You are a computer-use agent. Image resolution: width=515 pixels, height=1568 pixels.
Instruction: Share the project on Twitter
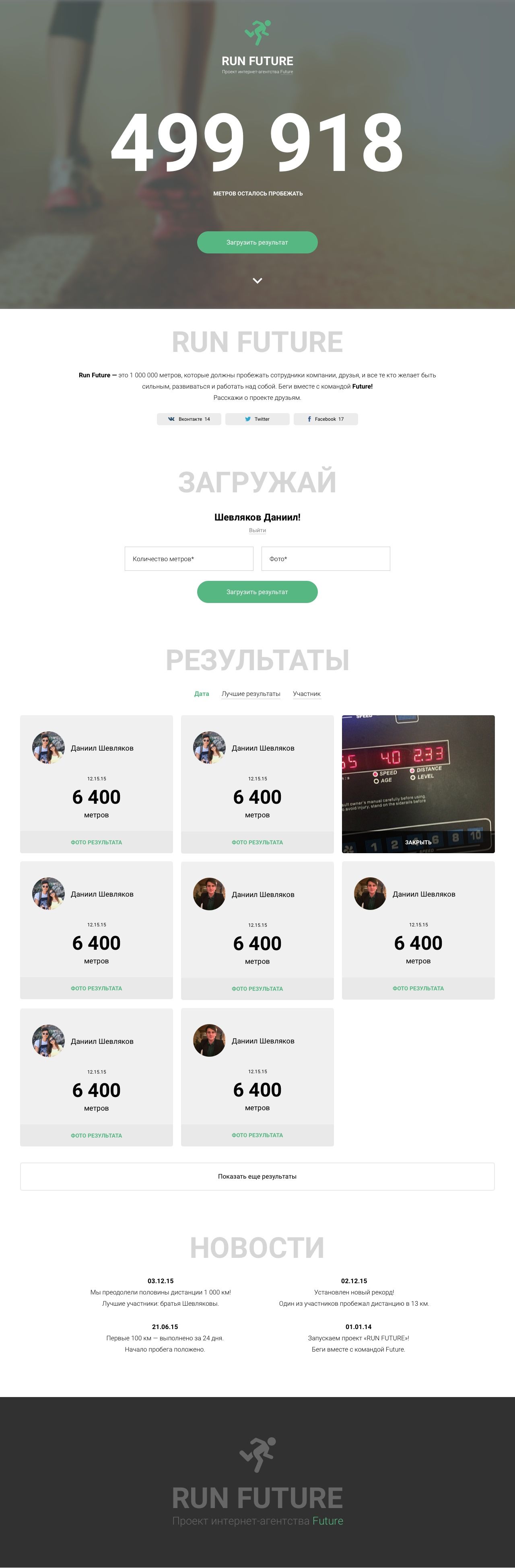[x=257, y=419]
